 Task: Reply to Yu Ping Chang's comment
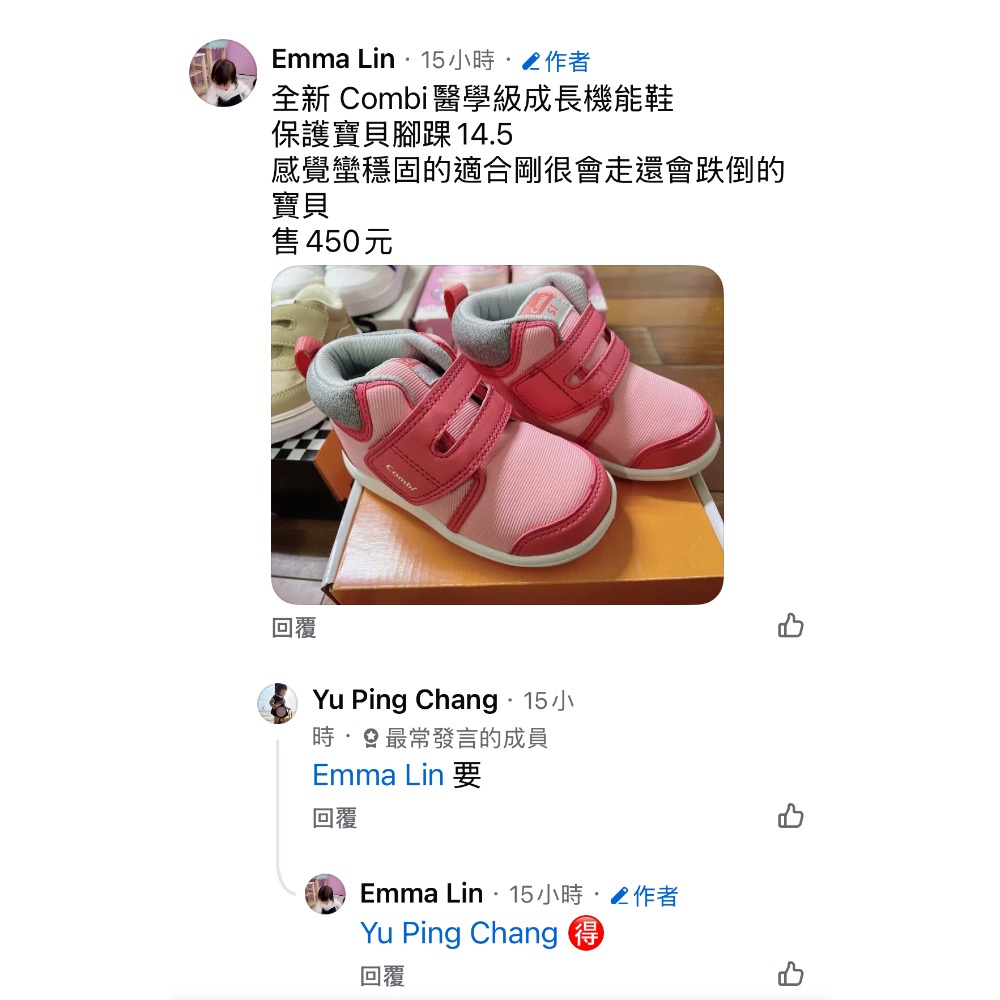pyautogui.click(x=334, y=818)
